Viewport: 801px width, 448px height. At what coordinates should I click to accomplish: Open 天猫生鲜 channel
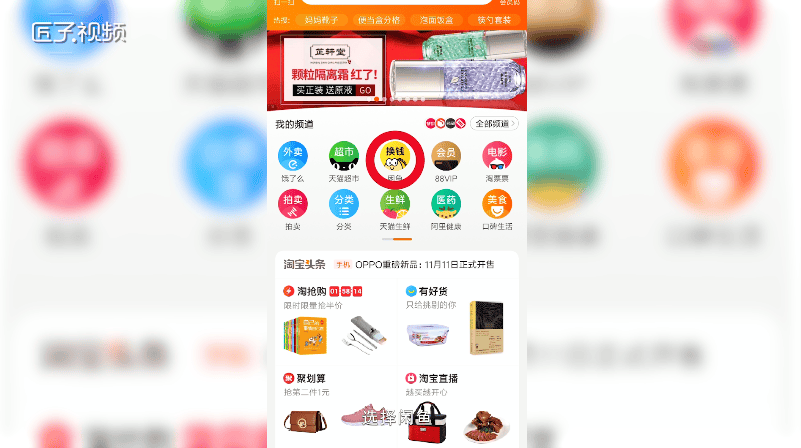tap(395, 206)
